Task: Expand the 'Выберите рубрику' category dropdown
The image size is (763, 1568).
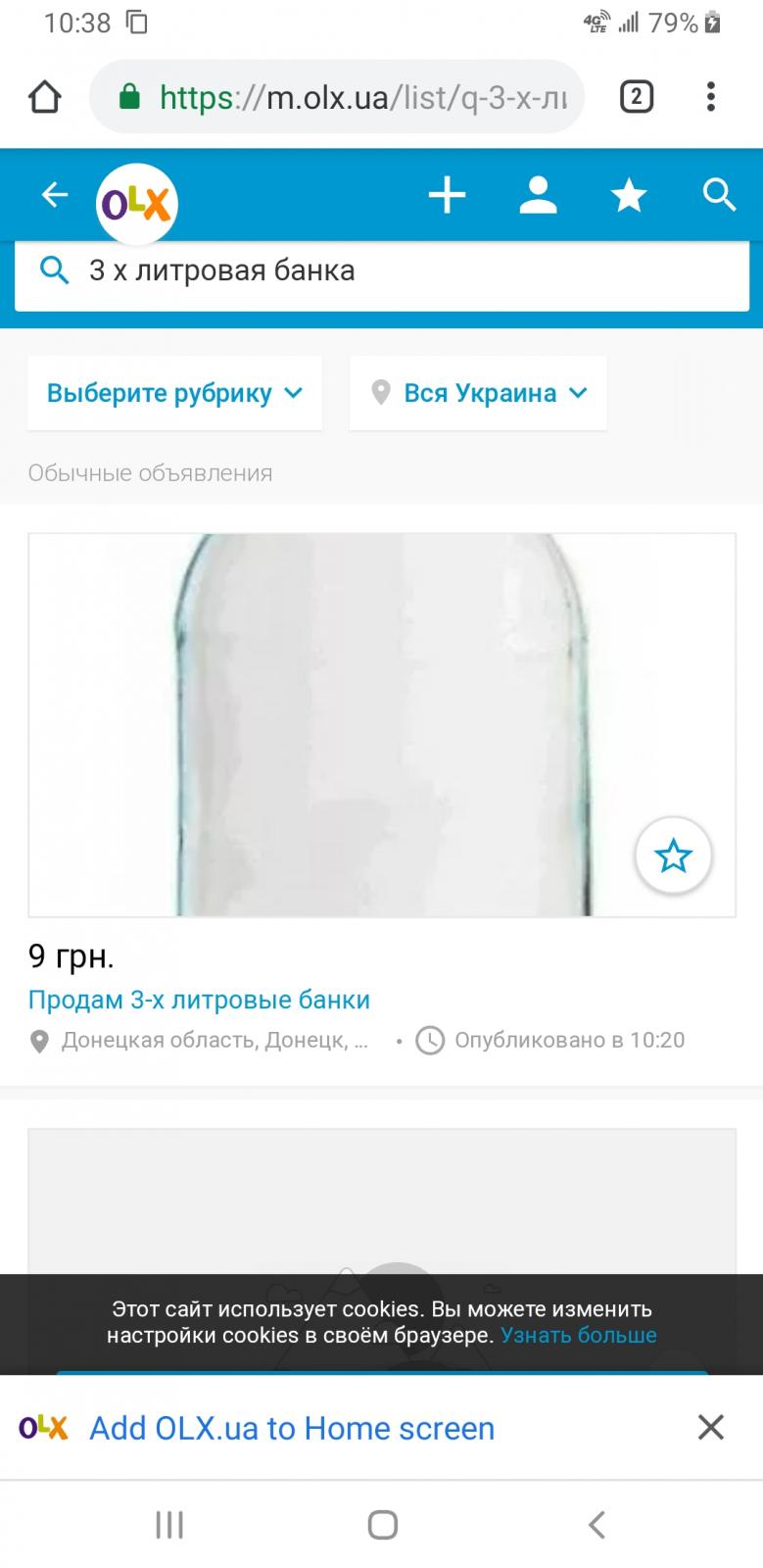Action: [x=174, y=393]
